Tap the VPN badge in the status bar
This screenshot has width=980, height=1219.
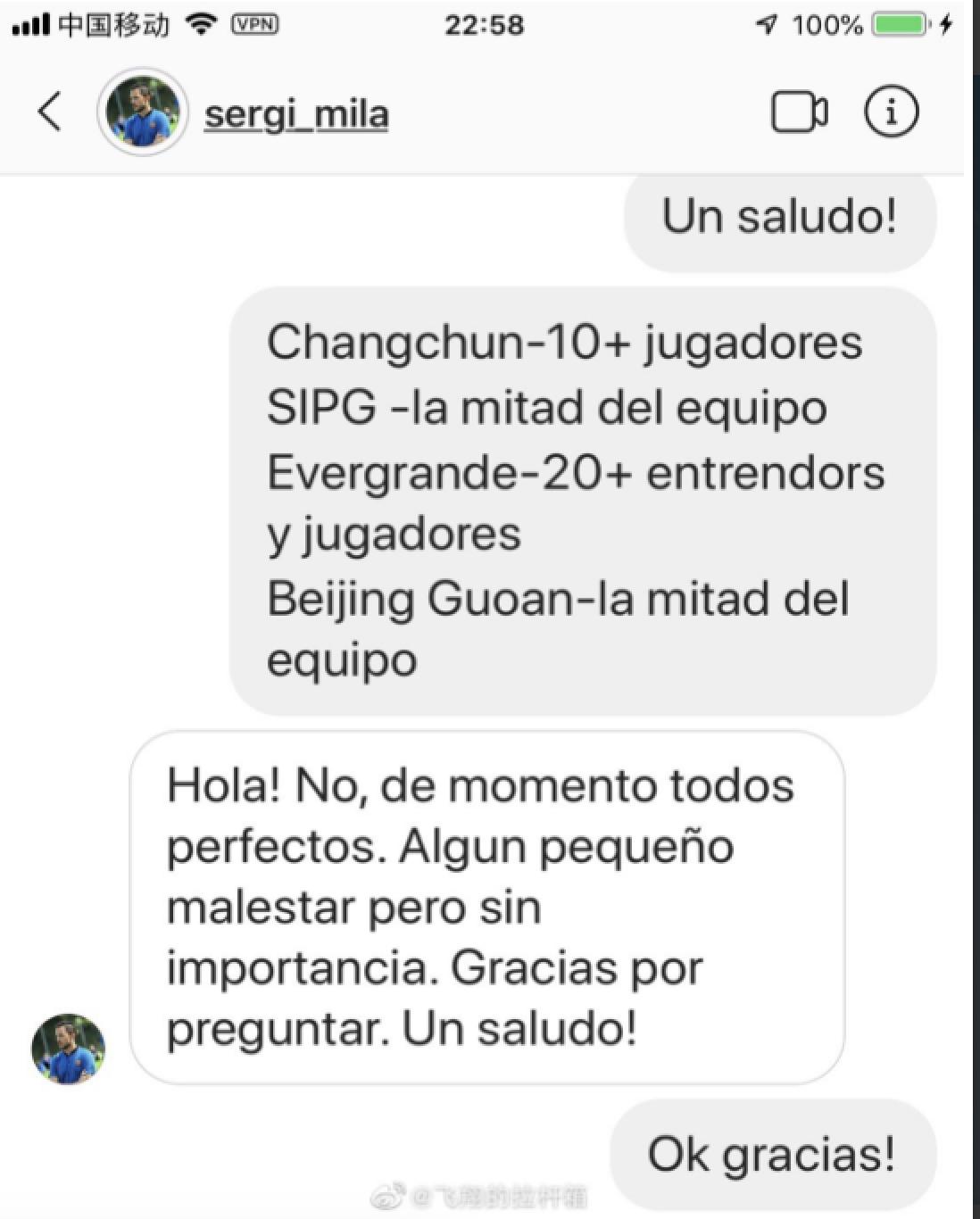(x=256, y=24)
